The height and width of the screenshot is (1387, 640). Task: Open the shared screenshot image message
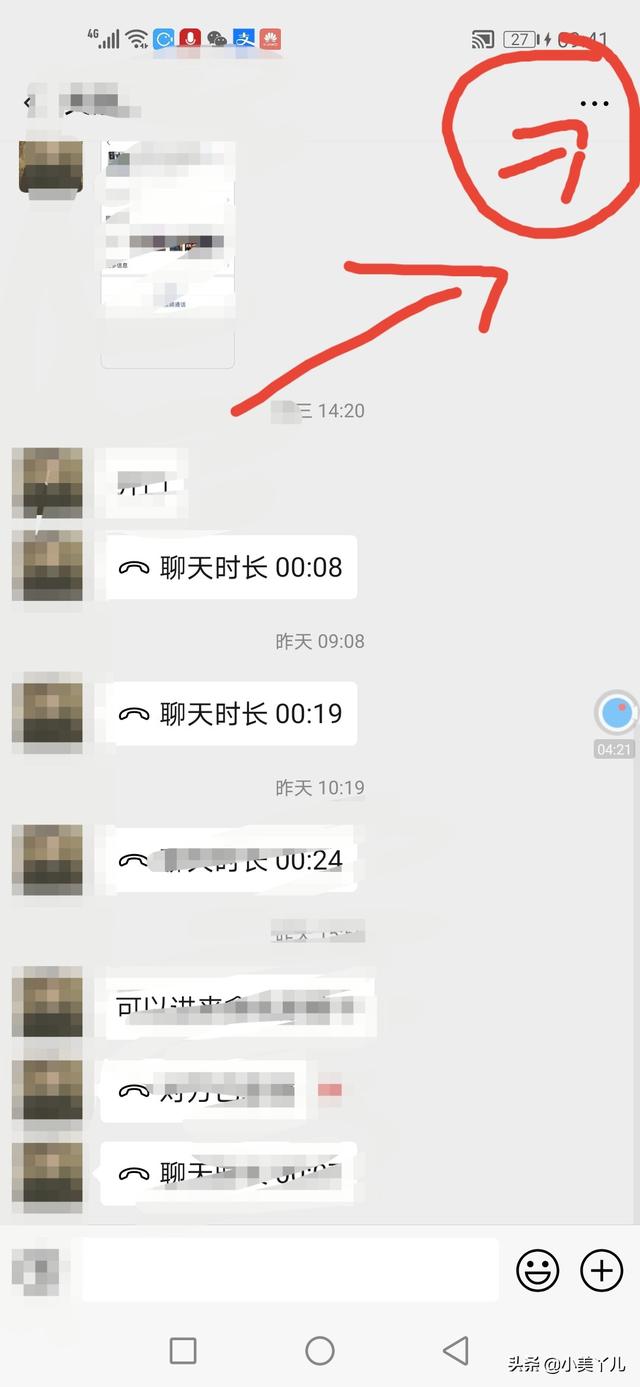(167, 254)
